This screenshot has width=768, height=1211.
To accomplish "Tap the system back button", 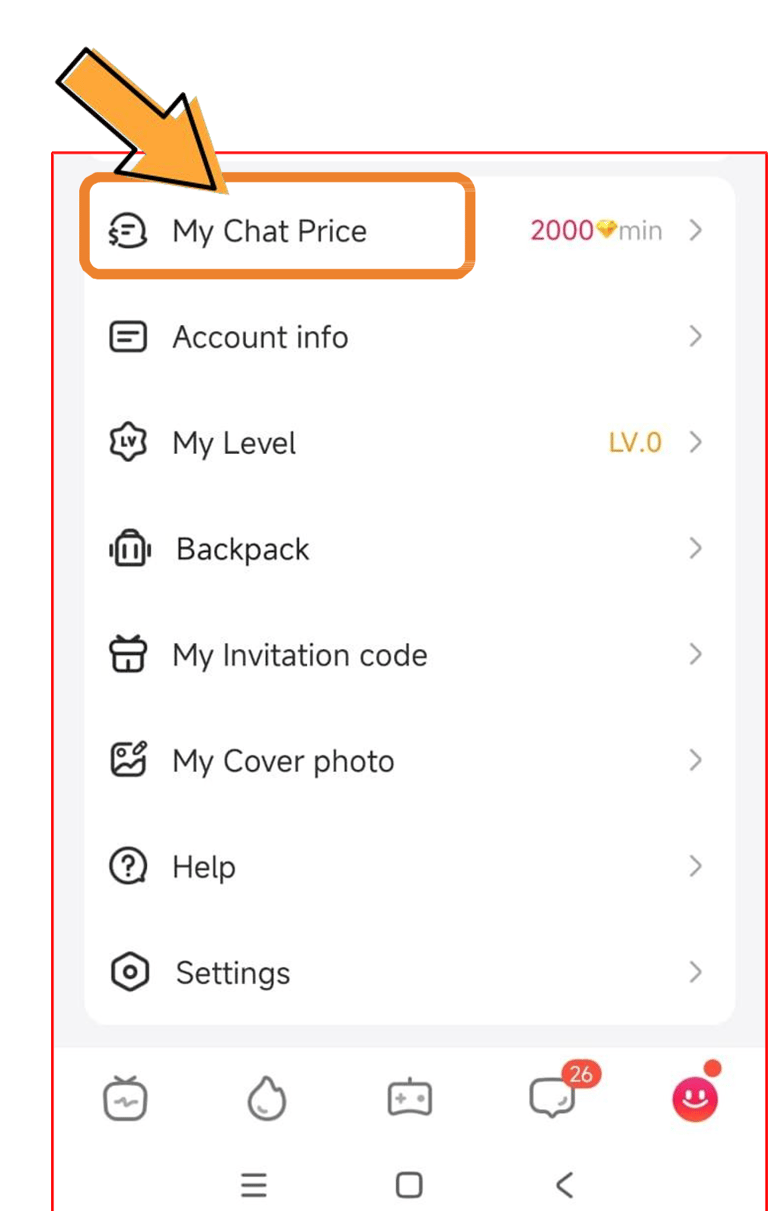I will pyautogui.click(x=565, y=1186).
